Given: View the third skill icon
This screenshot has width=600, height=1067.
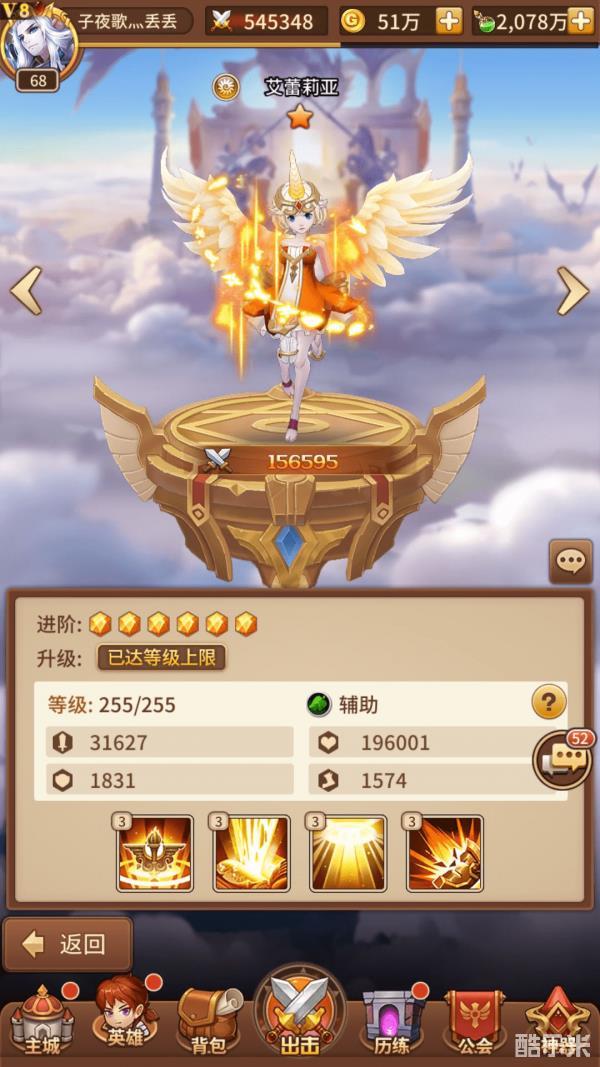Looking at the screenshot, I should click(348, 853).
